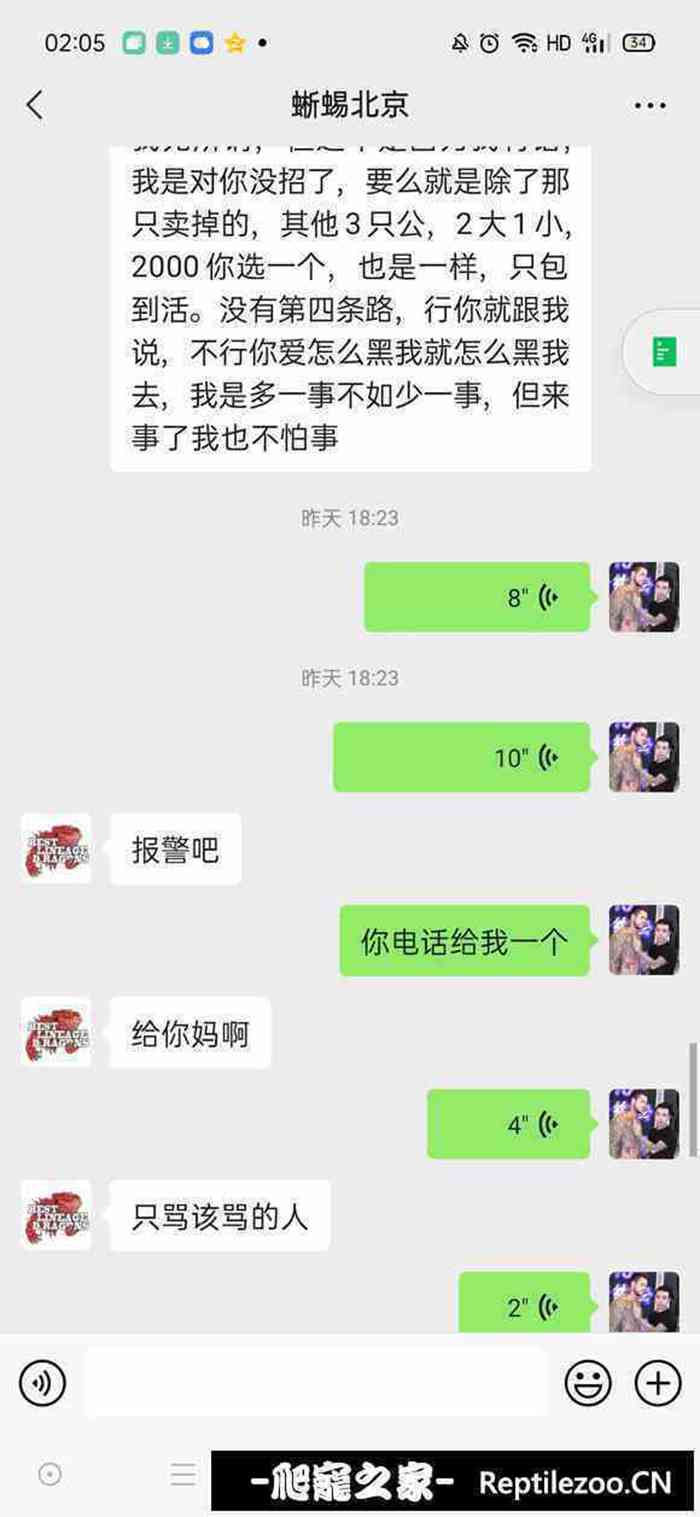
Task: Open the emoji picker
Action: (x=588, y=1383)
